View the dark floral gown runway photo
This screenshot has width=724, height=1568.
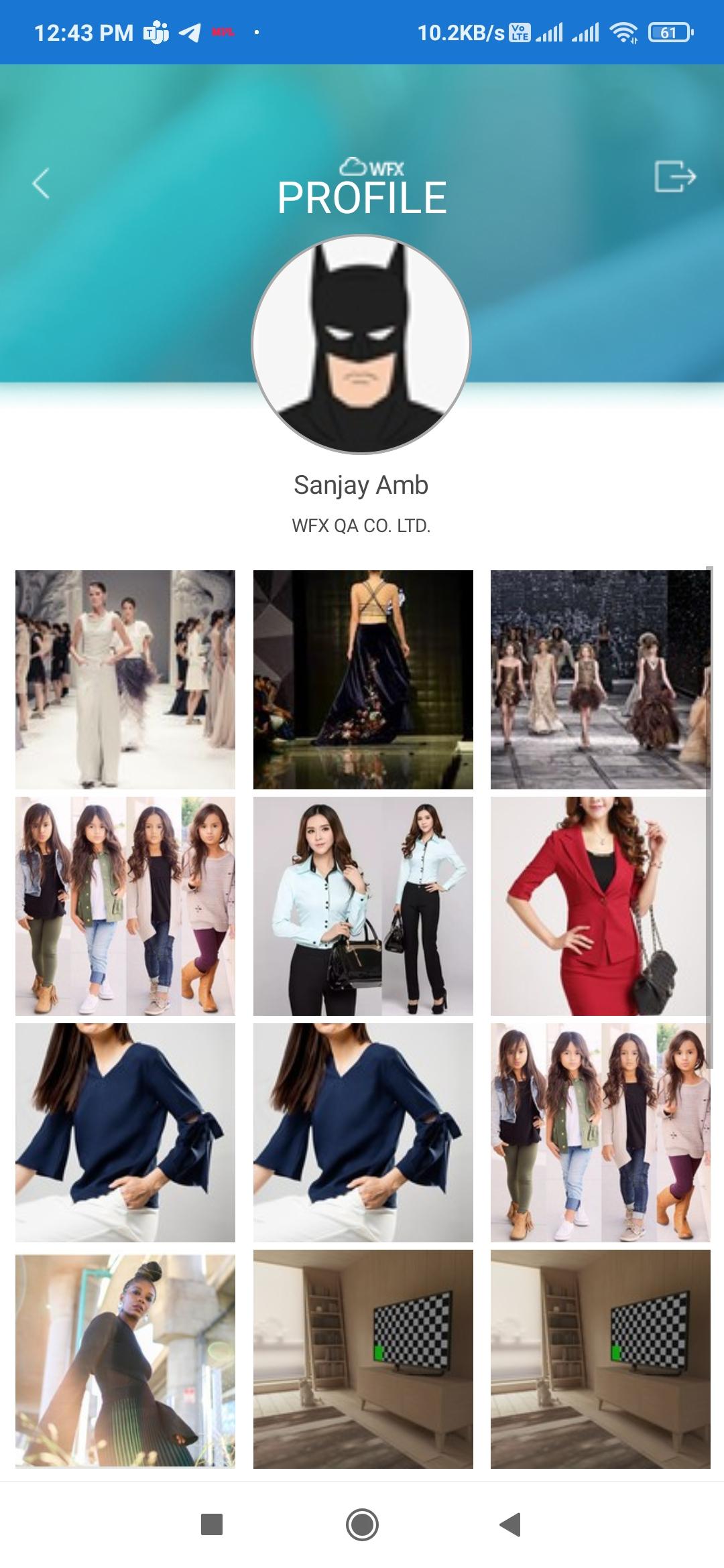[363, 679]
